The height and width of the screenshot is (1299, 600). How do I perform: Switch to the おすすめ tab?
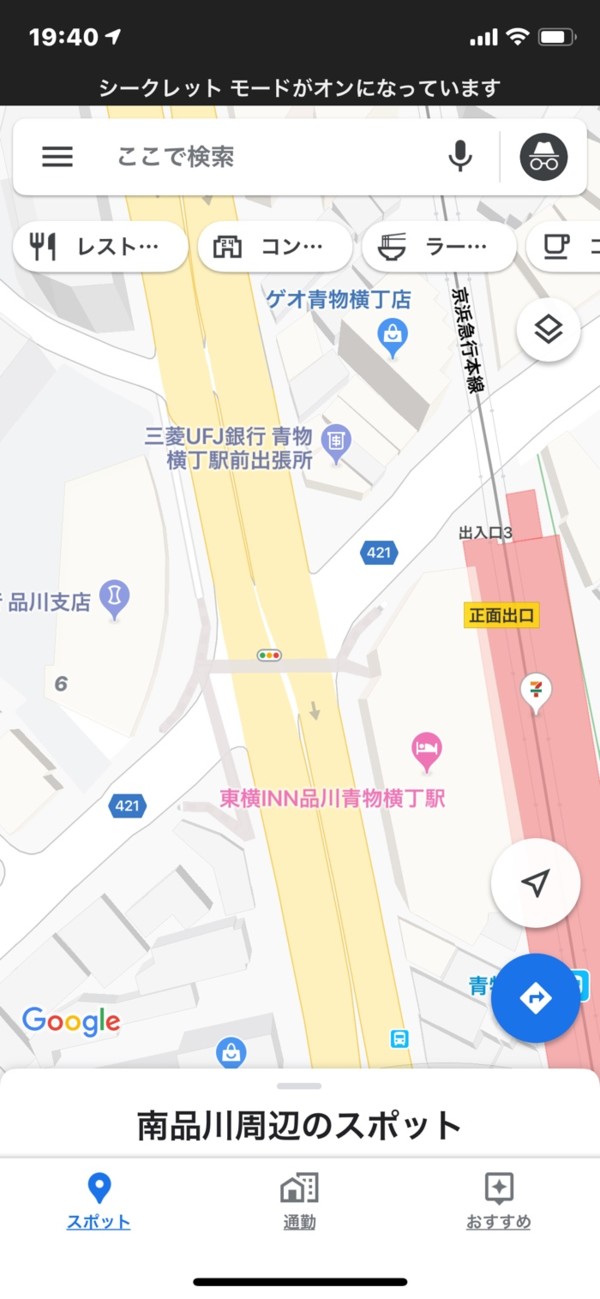pyautogui.click(x=498, y=1201)
